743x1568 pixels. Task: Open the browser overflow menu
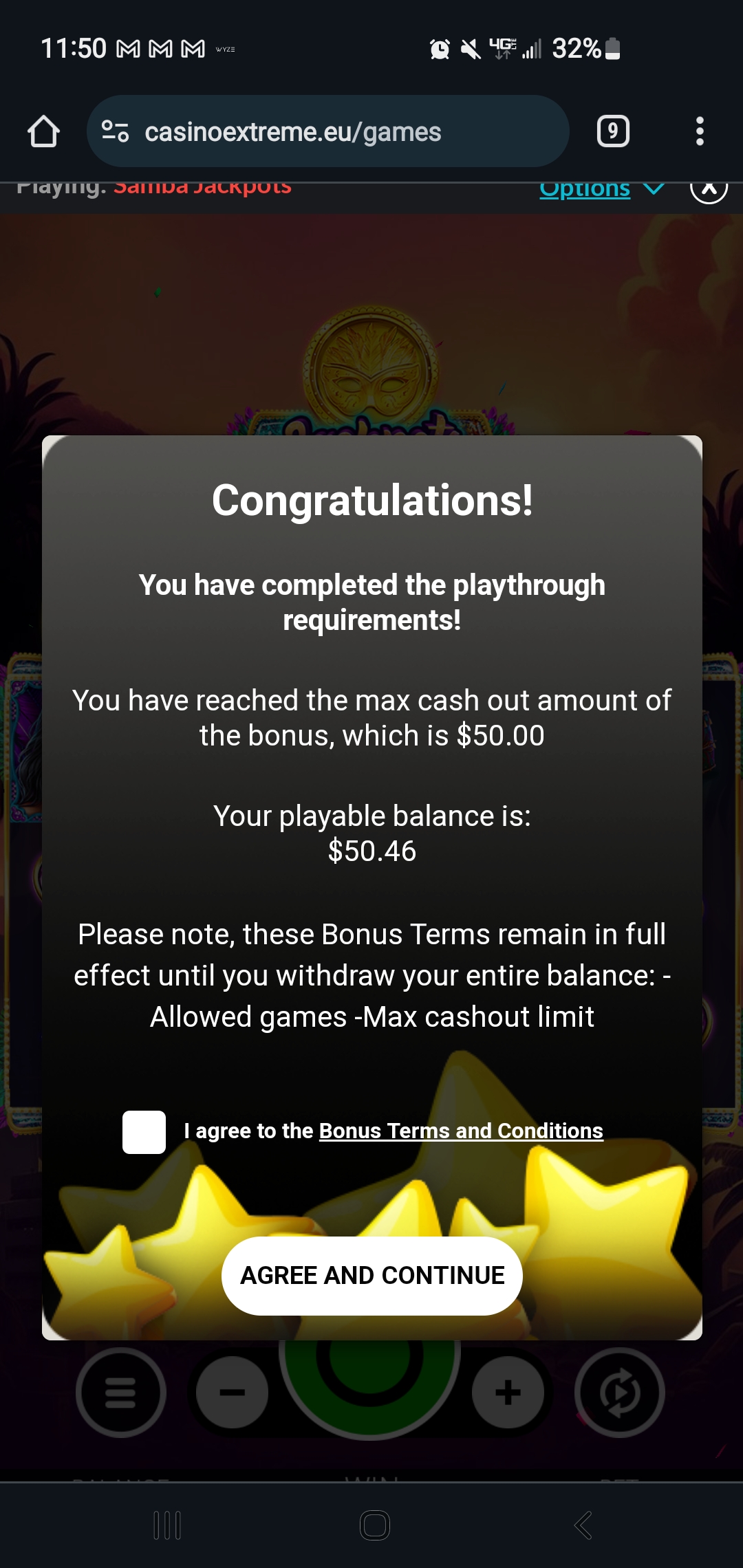[x=700, y=131]
